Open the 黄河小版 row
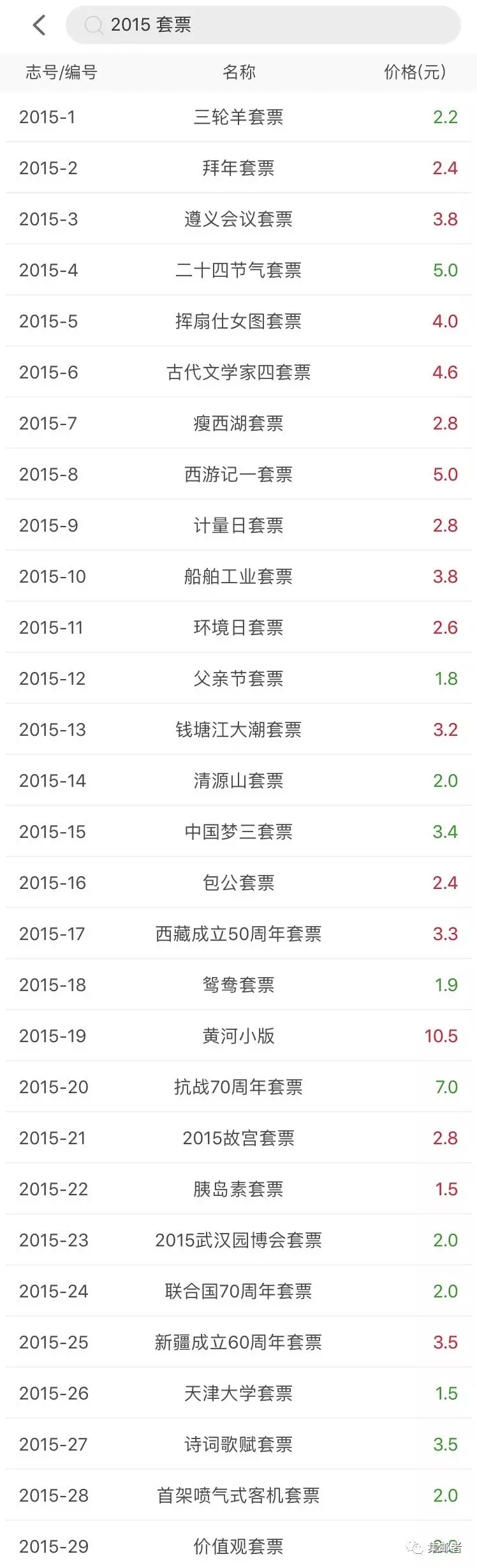Viewport: 477px width, 1568px height. pos(238,1036)
